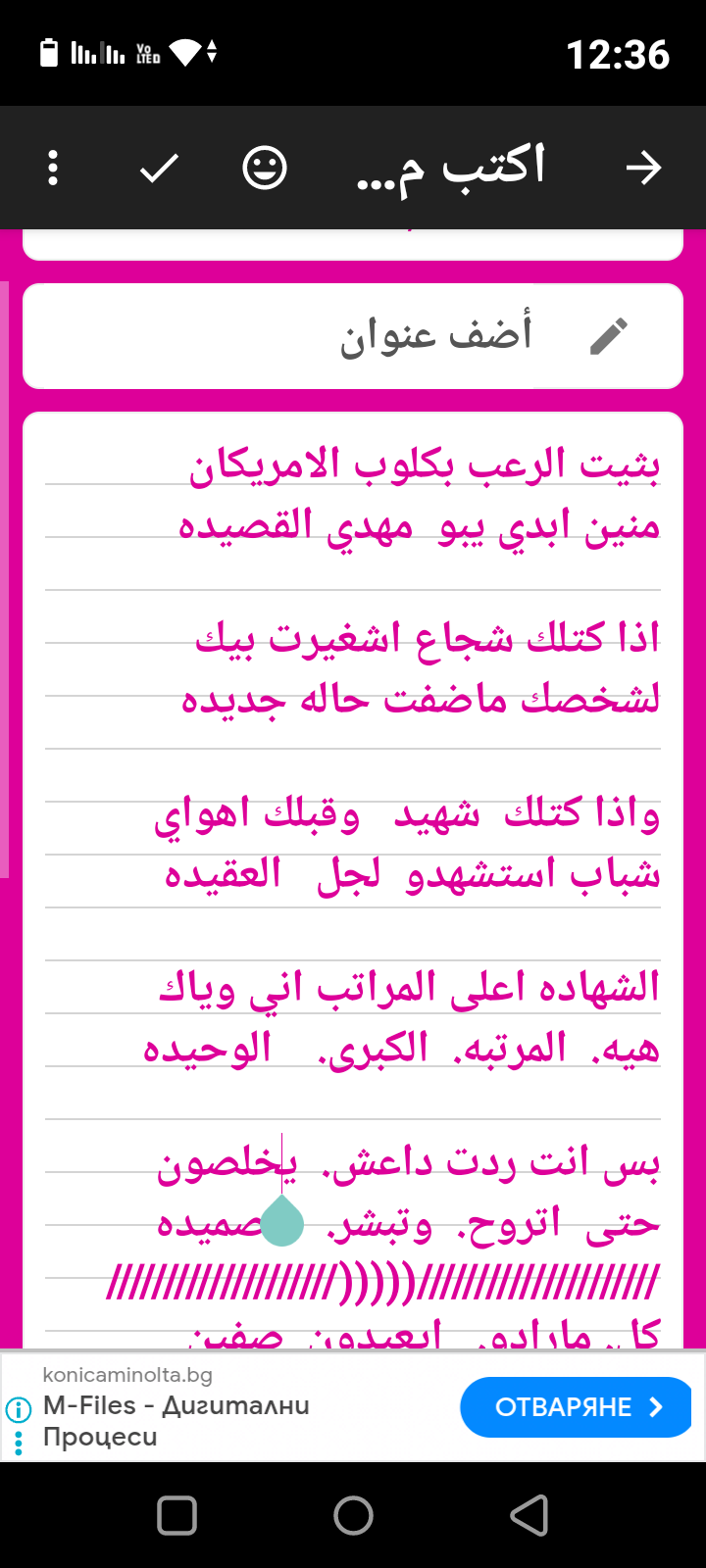Tap the pencil icon beside the title
706x1568 pixels.
(x=609, y=336)
